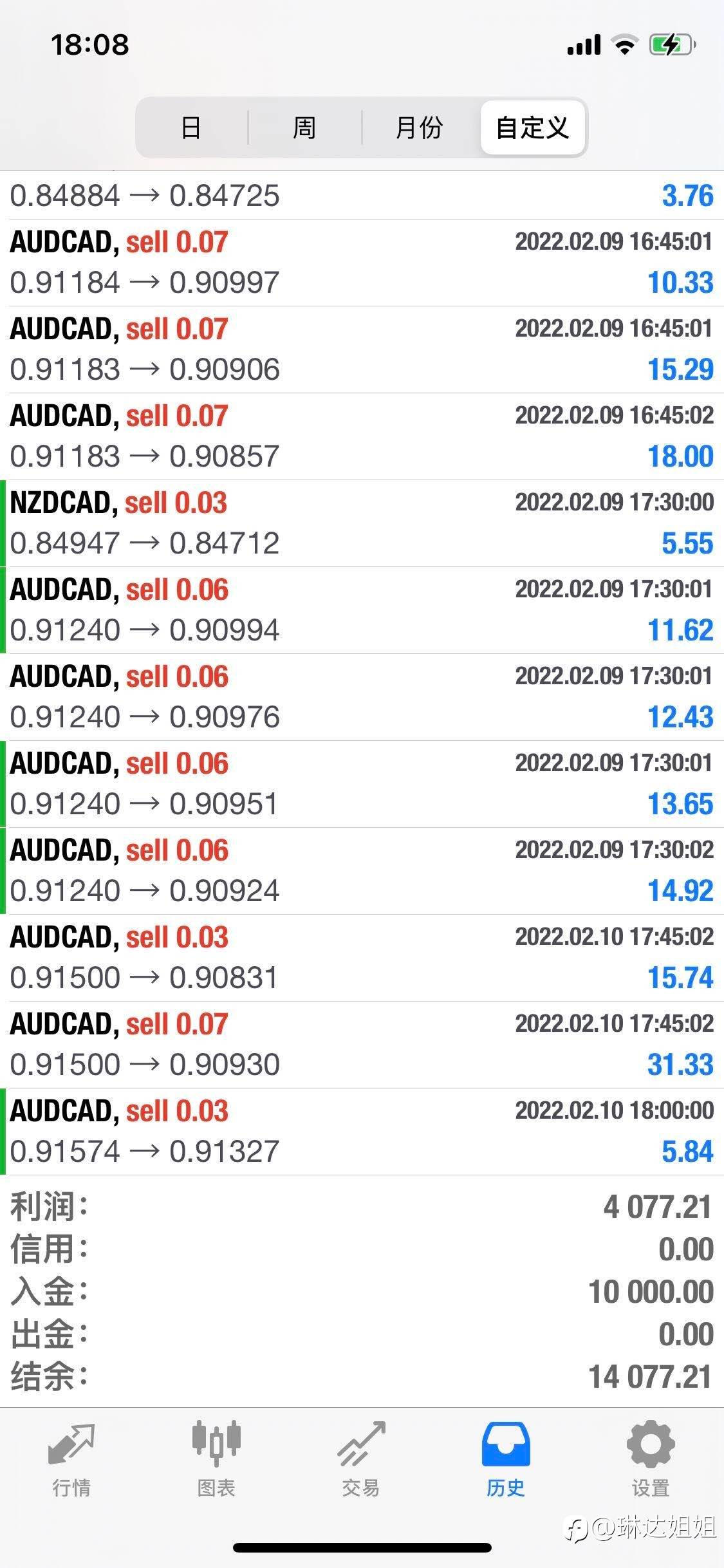Select the 自定义 period filter
This screenshot has width=724, height=1568.
532,127
